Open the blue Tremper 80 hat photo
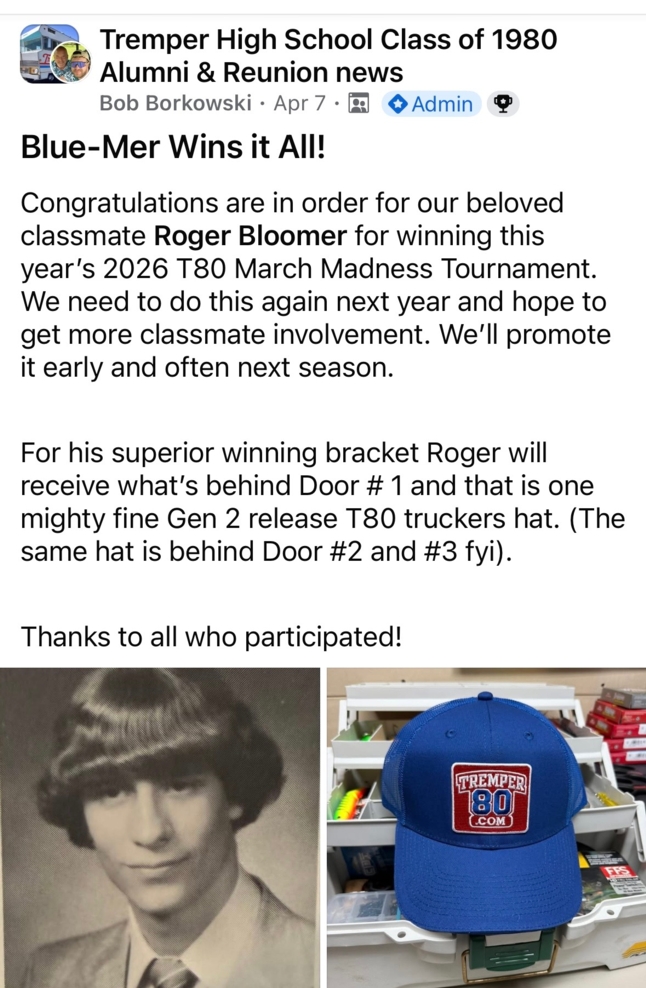Screen dimensions: 646x988 487,828
